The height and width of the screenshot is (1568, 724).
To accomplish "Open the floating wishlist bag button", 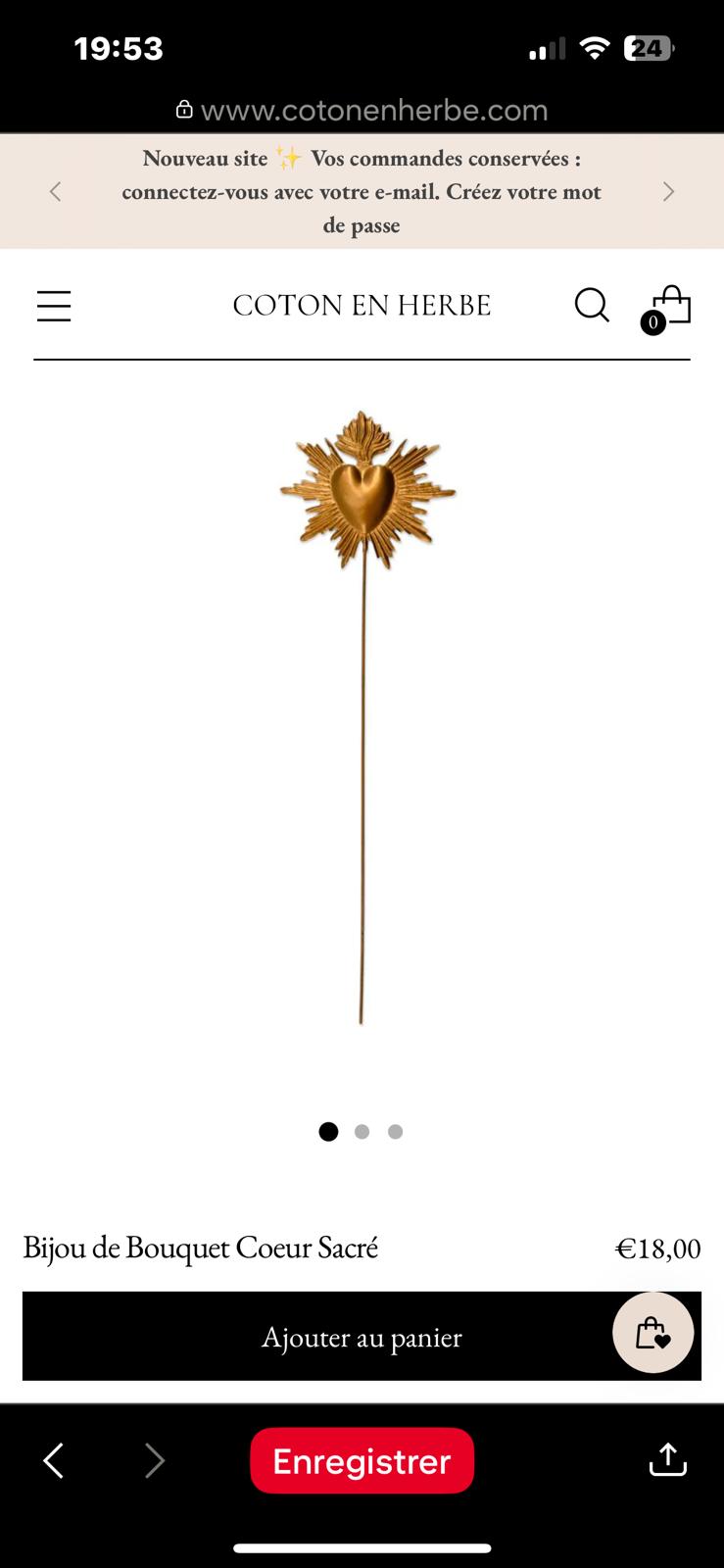I will tap(653, 1333).
